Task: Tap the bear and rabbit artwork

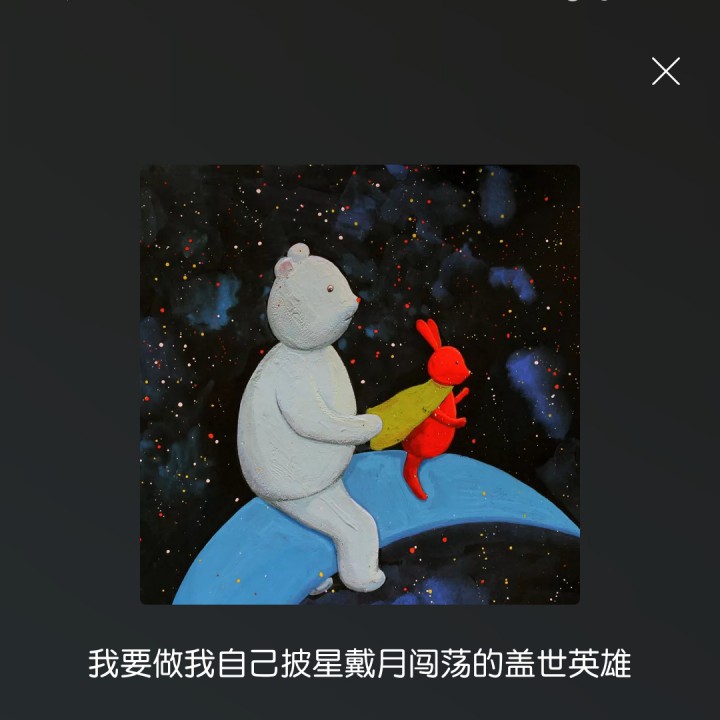Action: click(360, 385)
